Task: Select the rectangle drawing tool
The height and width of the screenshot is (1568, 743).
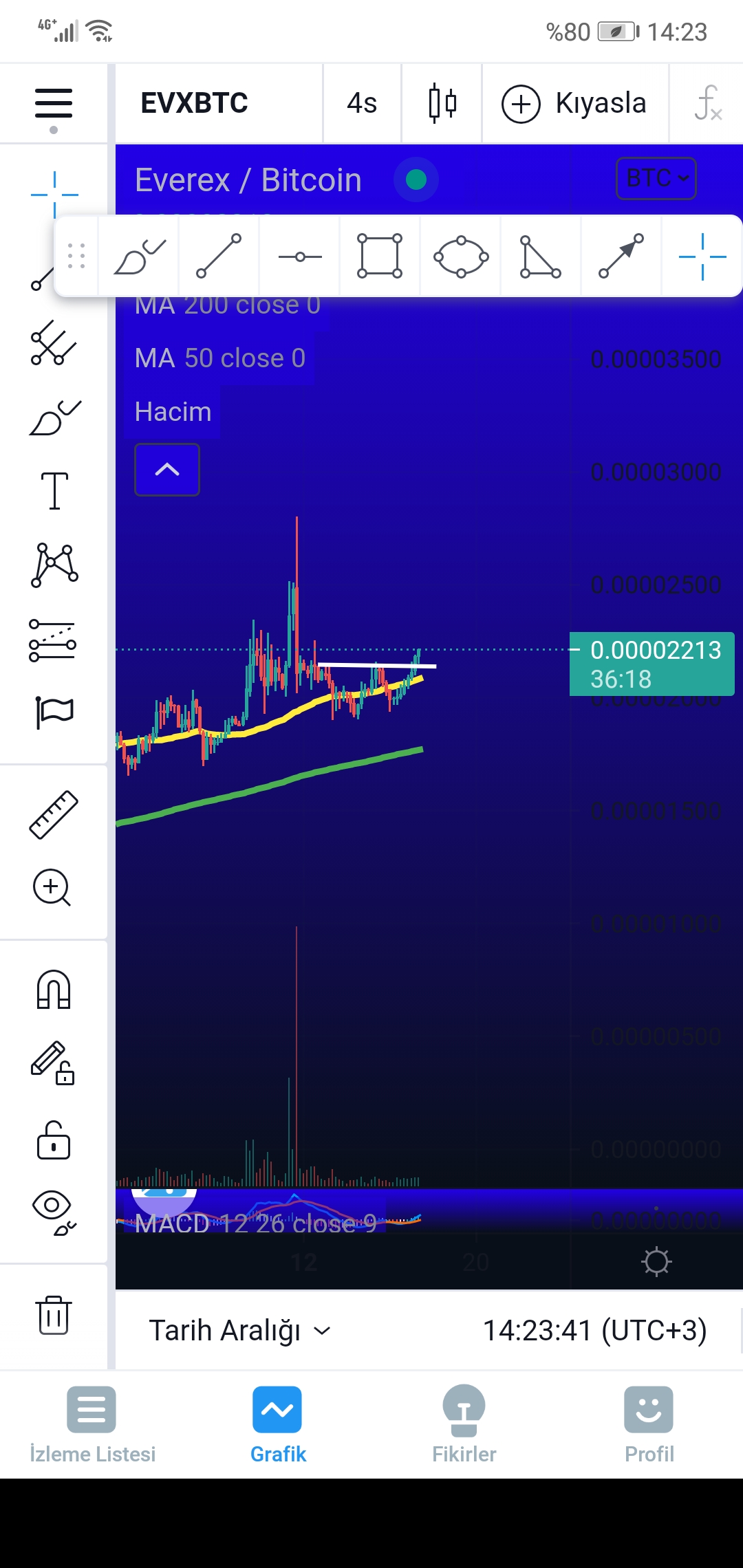Action: [380, 257]
